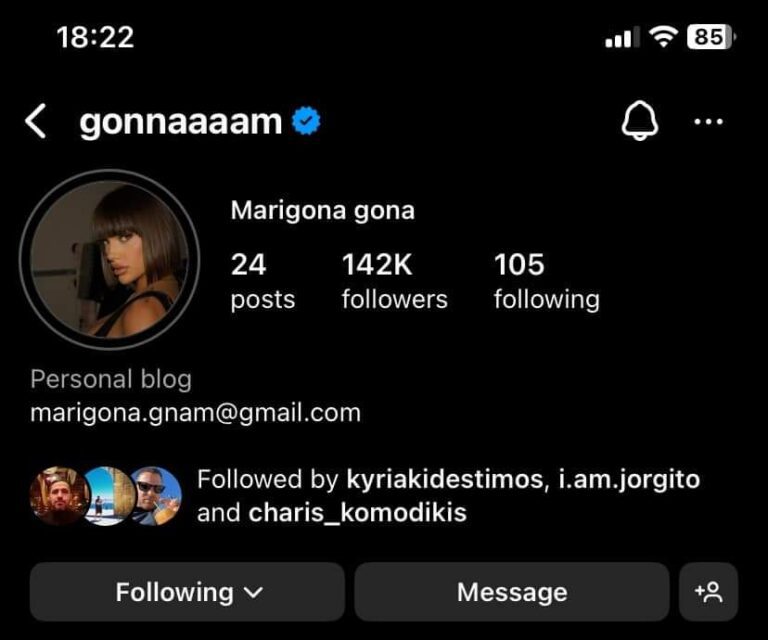Open the three-dot overflow menu

[708, 122]
